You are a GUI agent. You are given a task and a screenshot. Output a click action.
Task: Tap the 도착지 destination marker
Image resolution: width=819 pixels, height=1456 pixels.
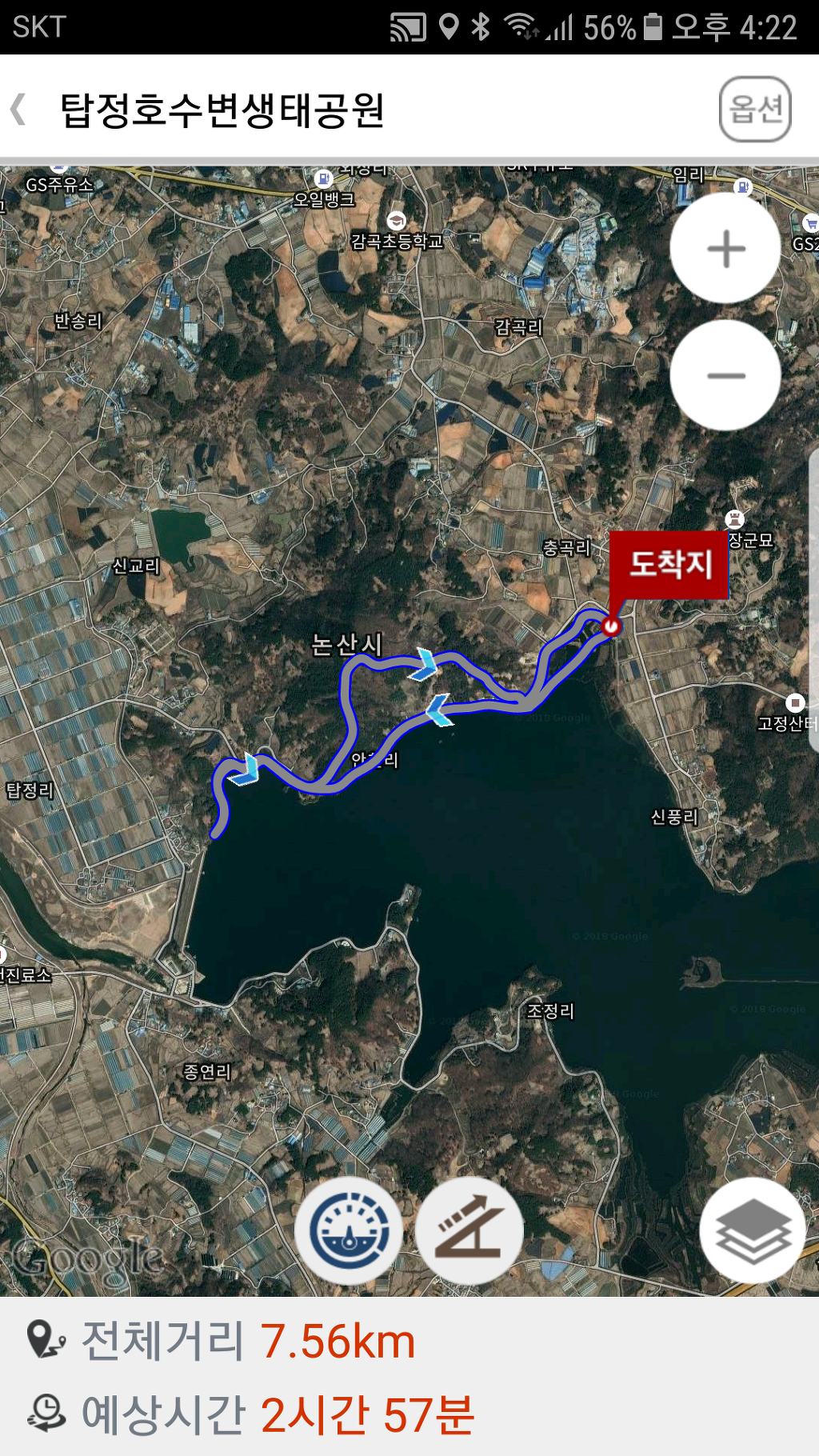click(669, 566)
